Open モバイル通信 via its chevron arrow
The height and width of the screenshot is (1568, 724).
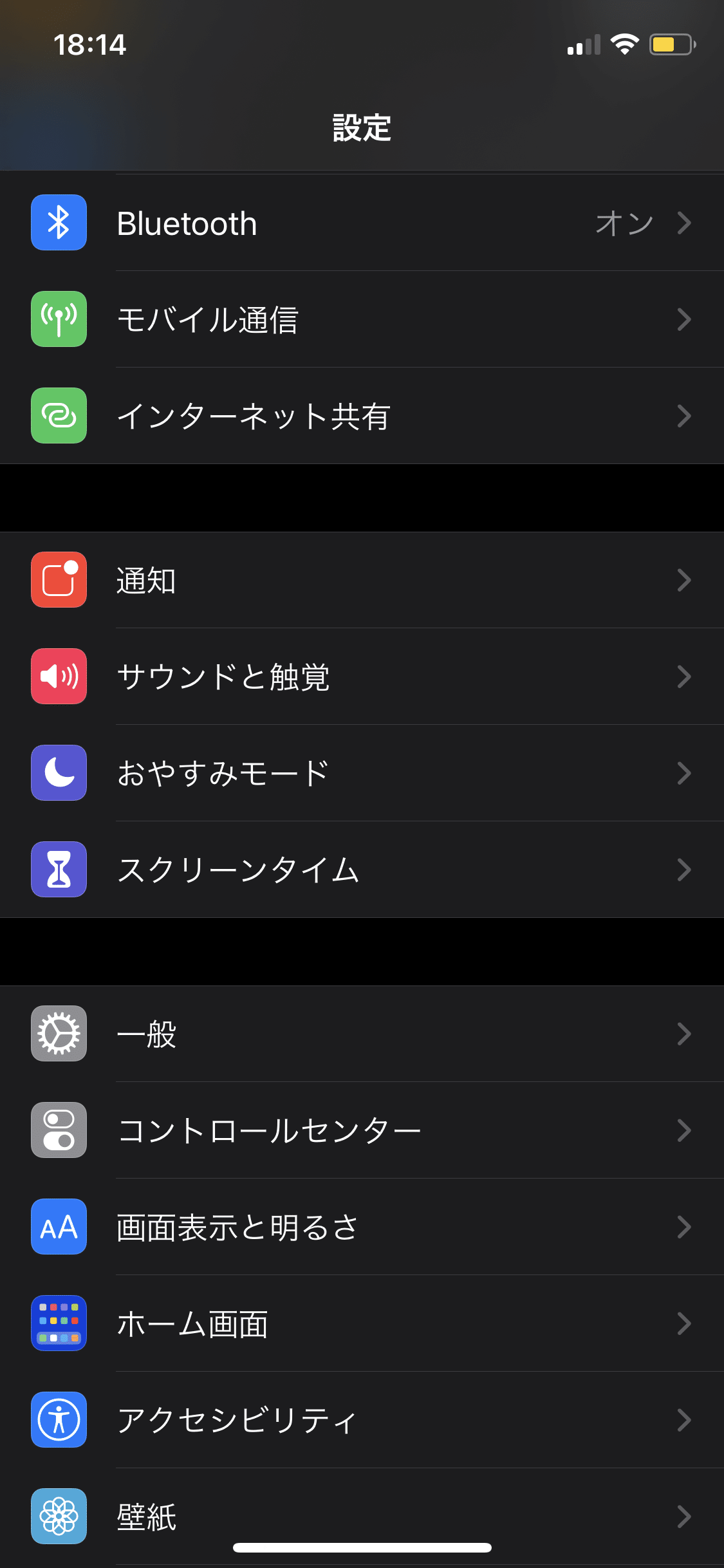point(684,321)
